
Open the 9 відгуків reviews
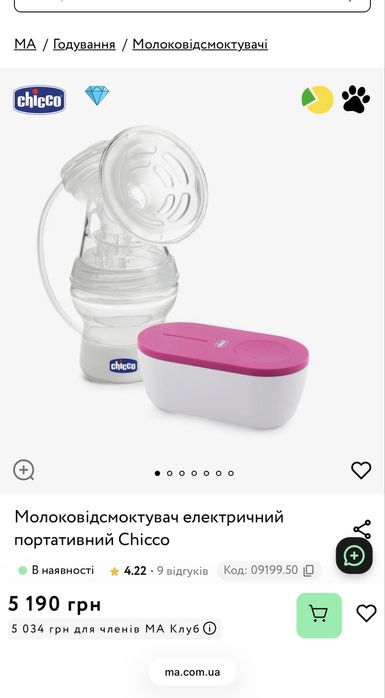coord(183,571)
